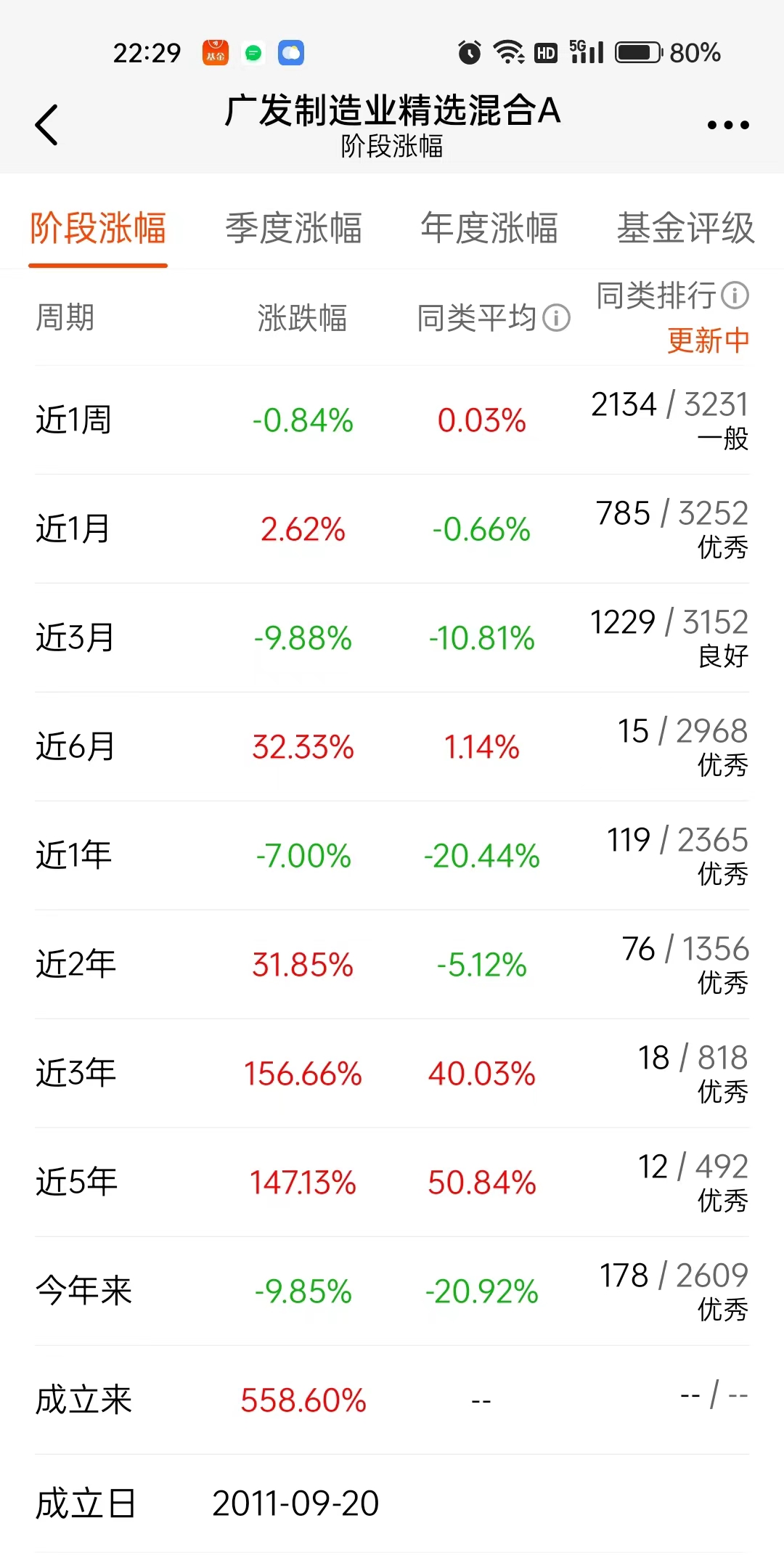Tap the back arrow to return
784x1563 pixels.
(46, 124)
